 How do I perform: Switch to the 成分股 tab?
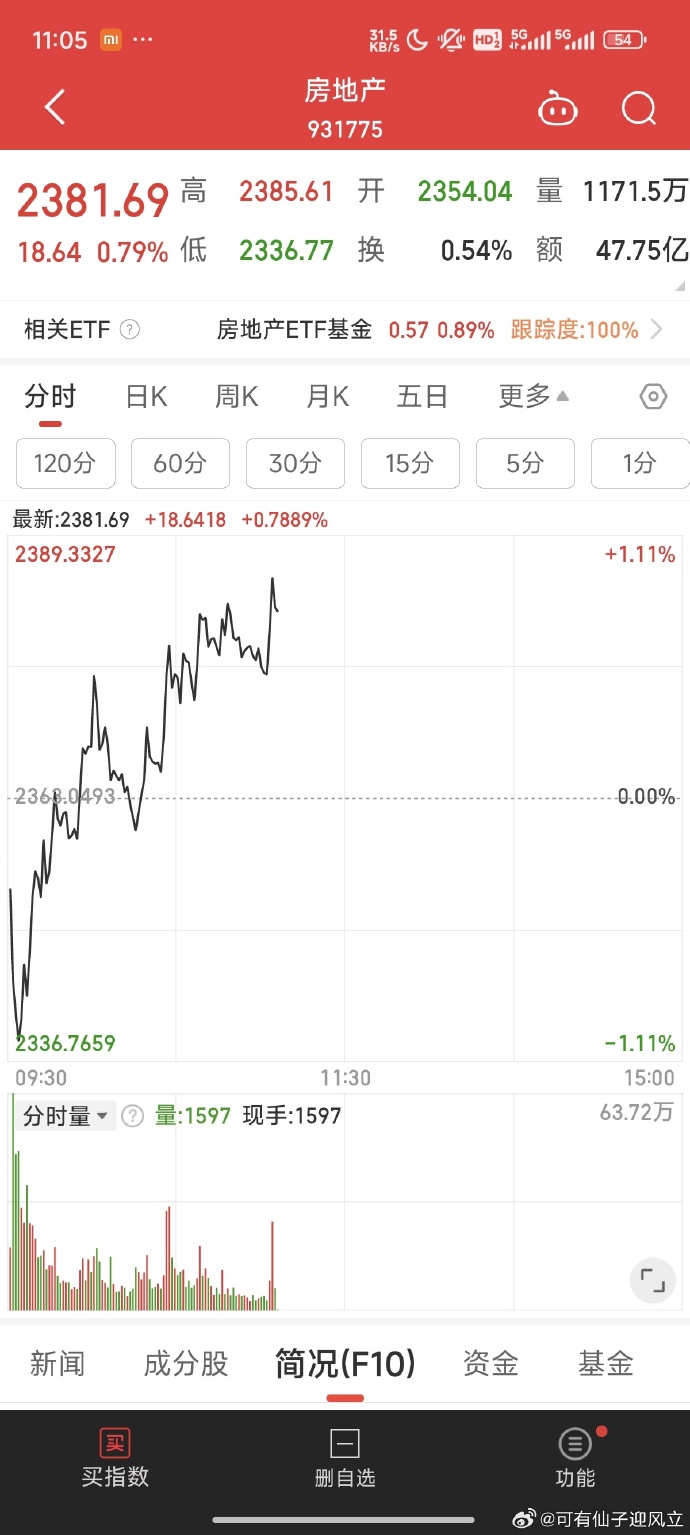click(x=186, y=1364)
